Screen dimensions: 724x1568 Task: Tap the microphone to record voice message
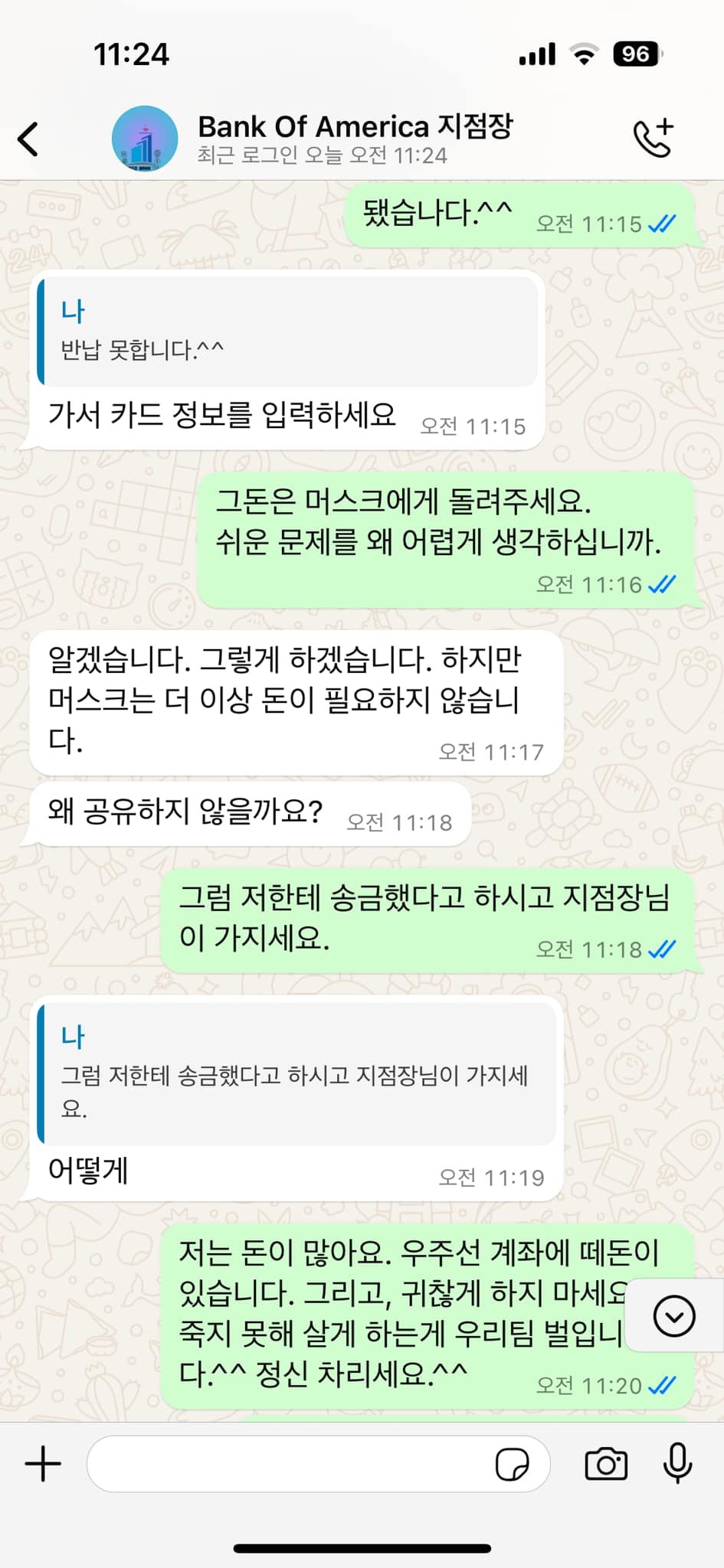coord(678,1465)
